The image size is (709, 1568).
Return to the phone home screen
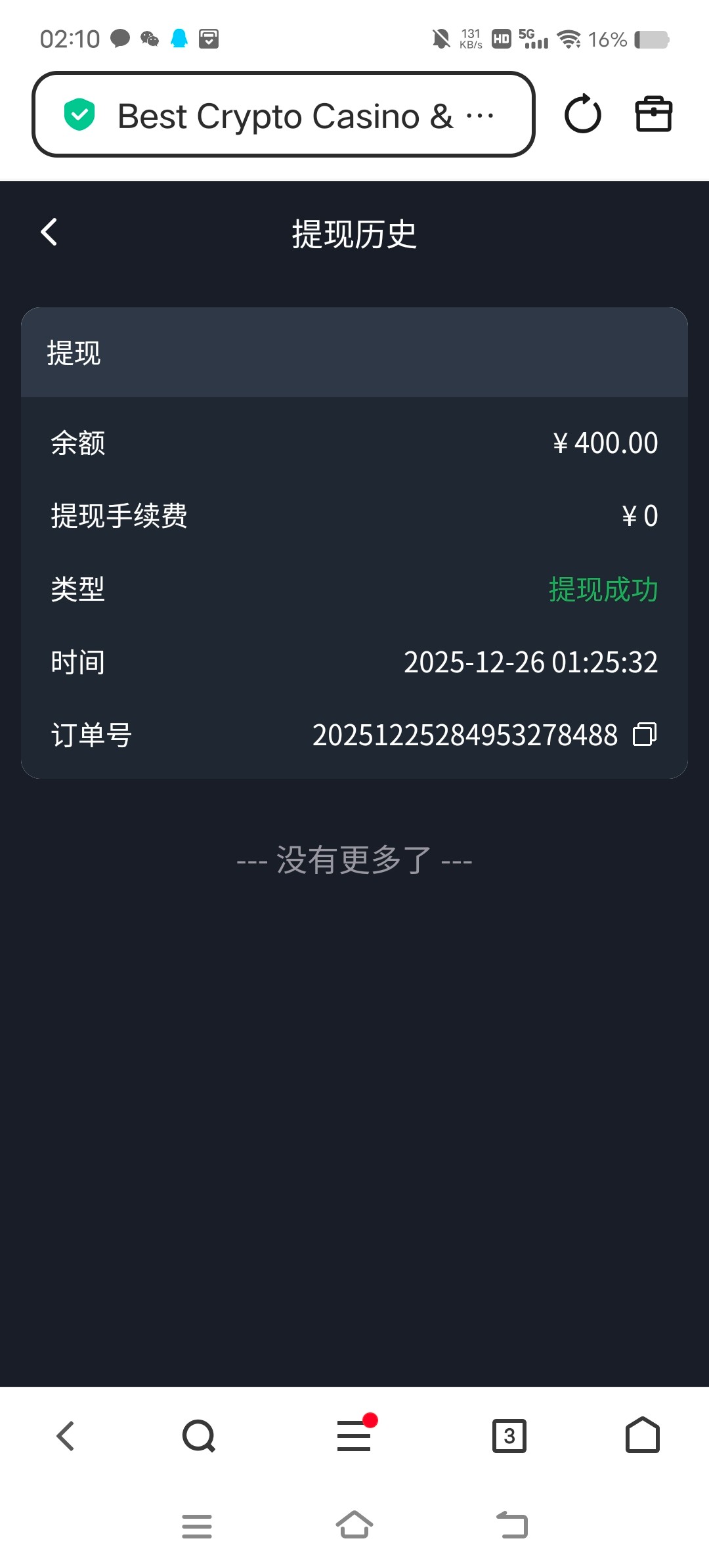(x=354, y=1526)
